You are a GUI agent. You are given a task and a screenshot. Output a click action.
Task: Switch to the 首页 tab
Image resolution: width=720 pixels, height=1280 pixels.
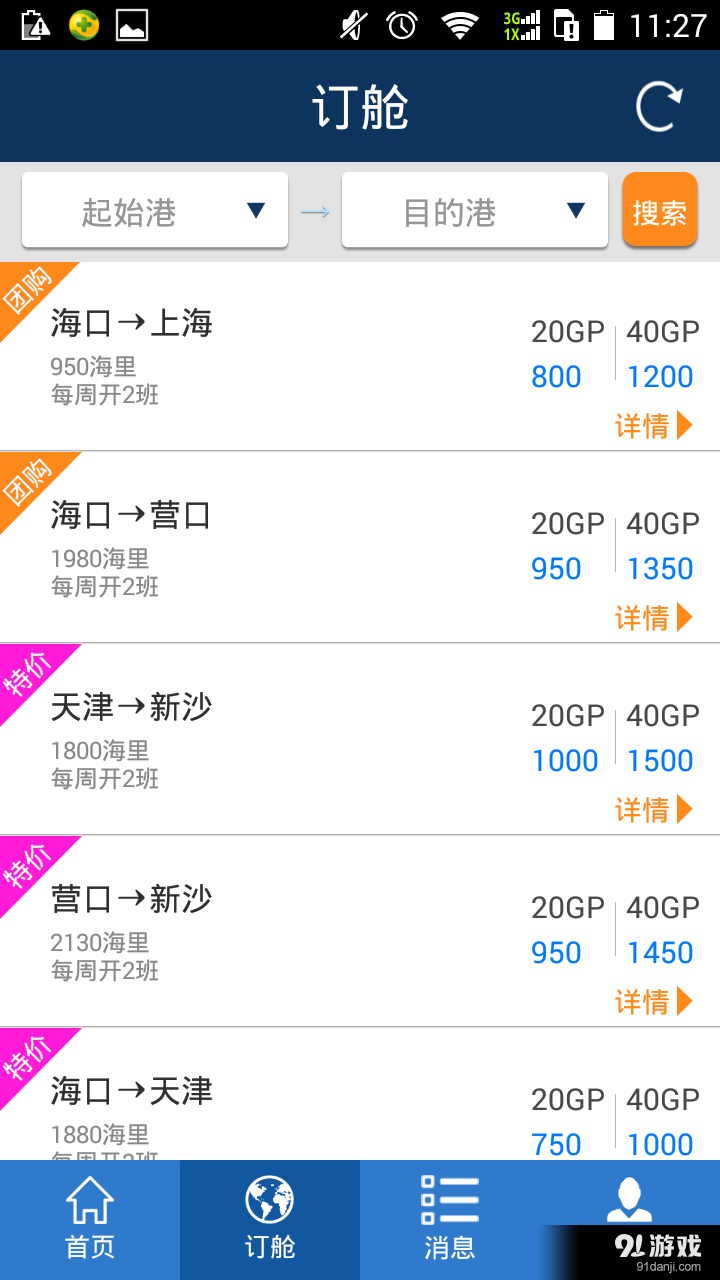90,1220
